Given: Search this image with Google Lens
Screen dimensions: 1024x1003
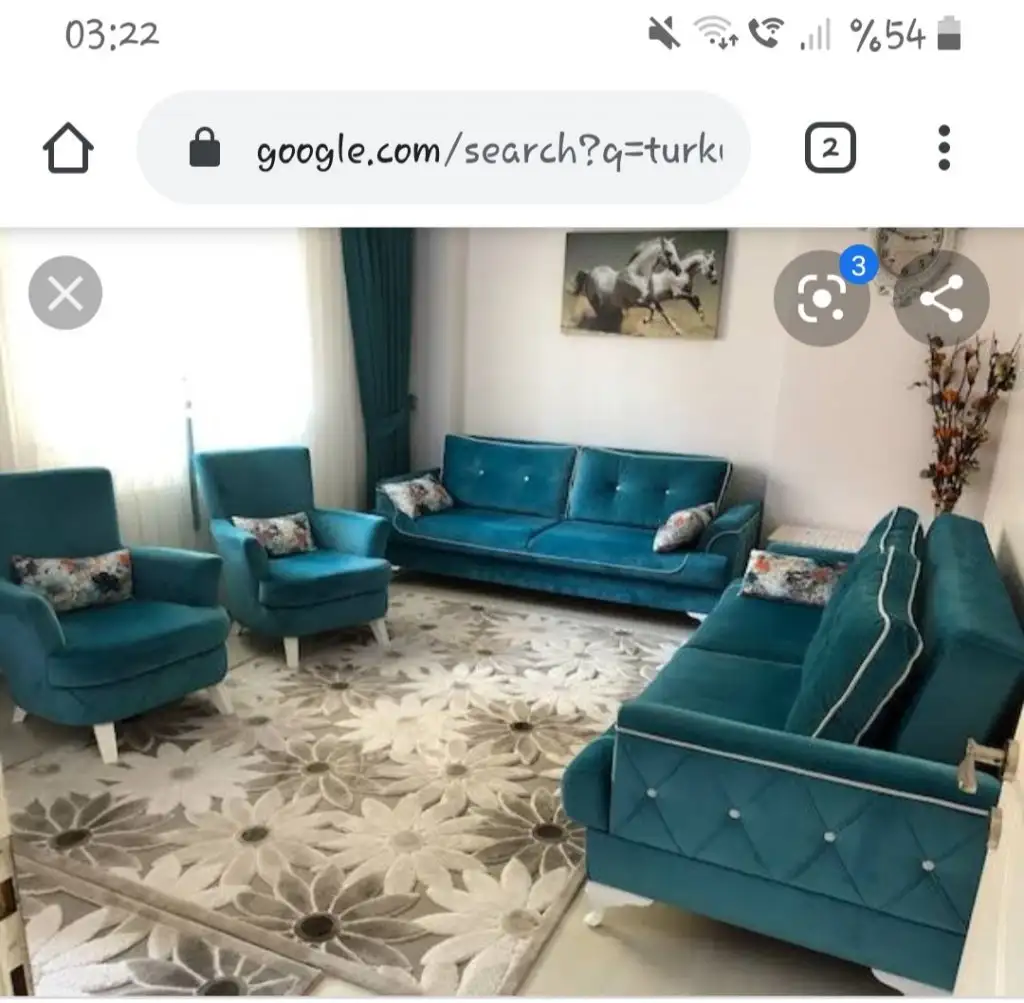Looking at the screenshot, I should click(821, 298).
